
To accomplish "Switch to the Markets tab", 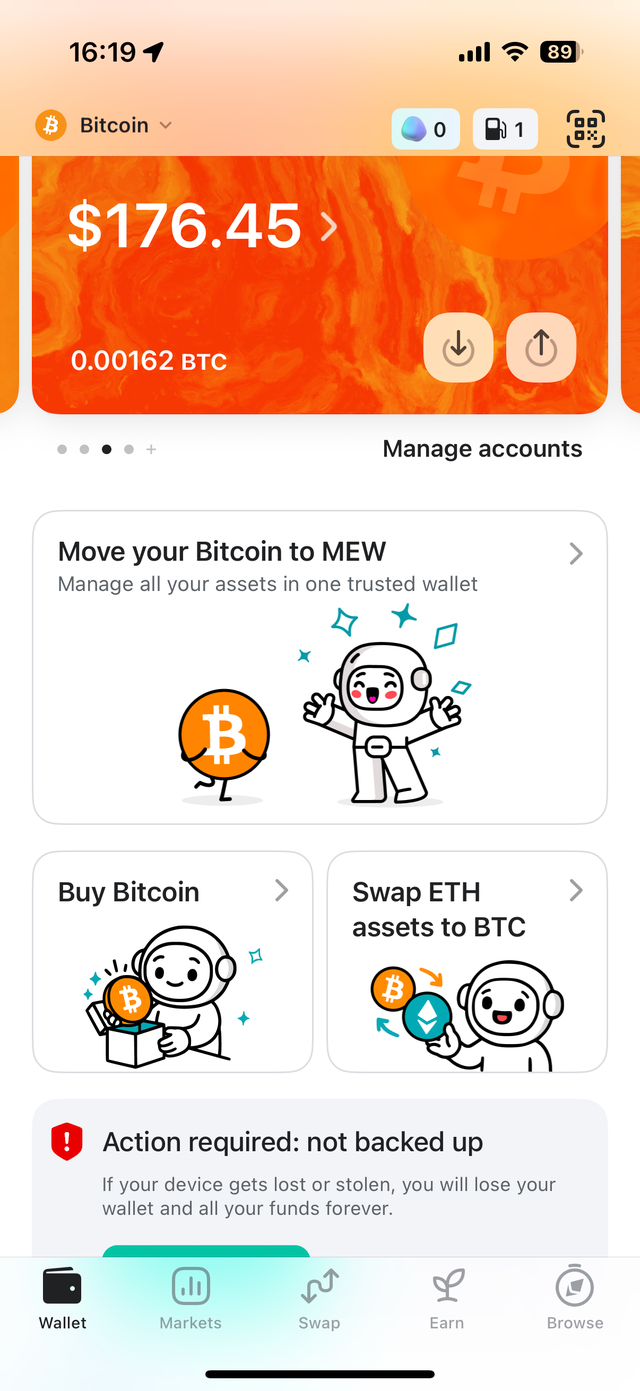I will tap(190, 1298).
